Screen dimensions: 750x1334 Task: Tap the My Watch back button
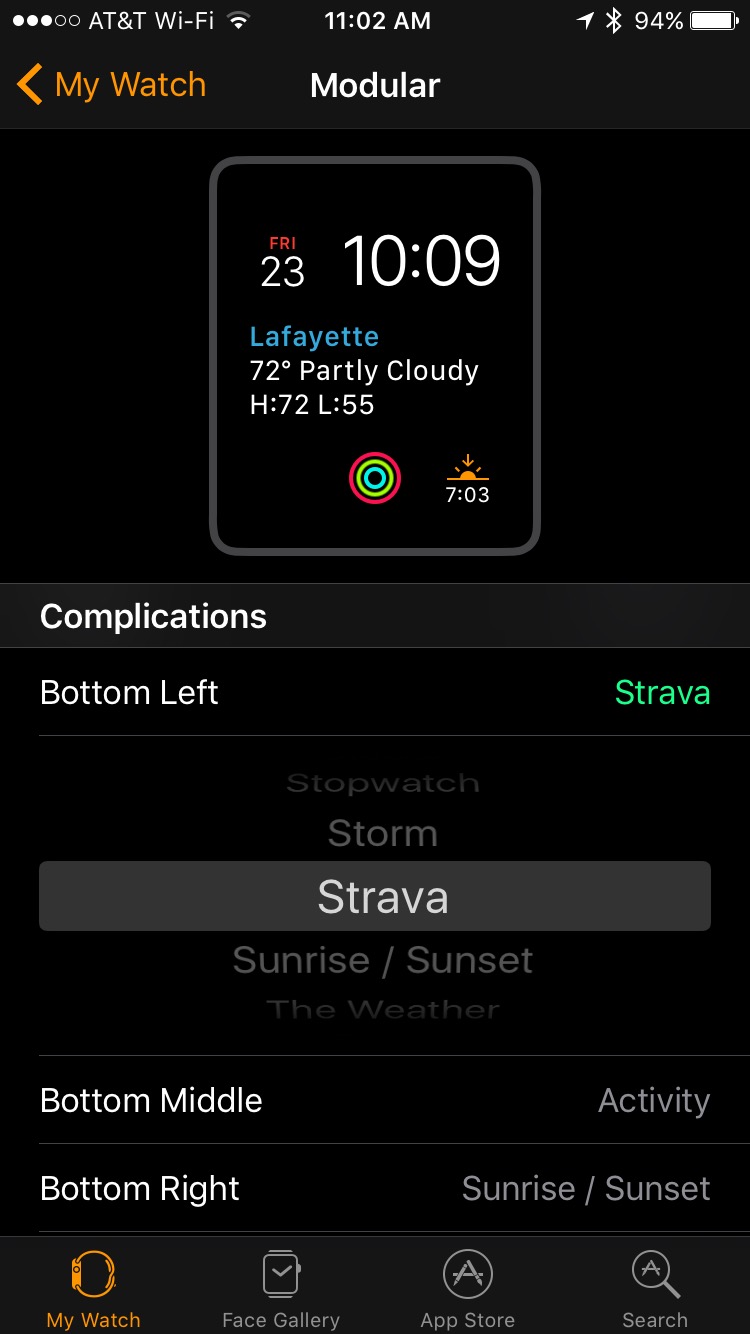click(x=110, y=84)
